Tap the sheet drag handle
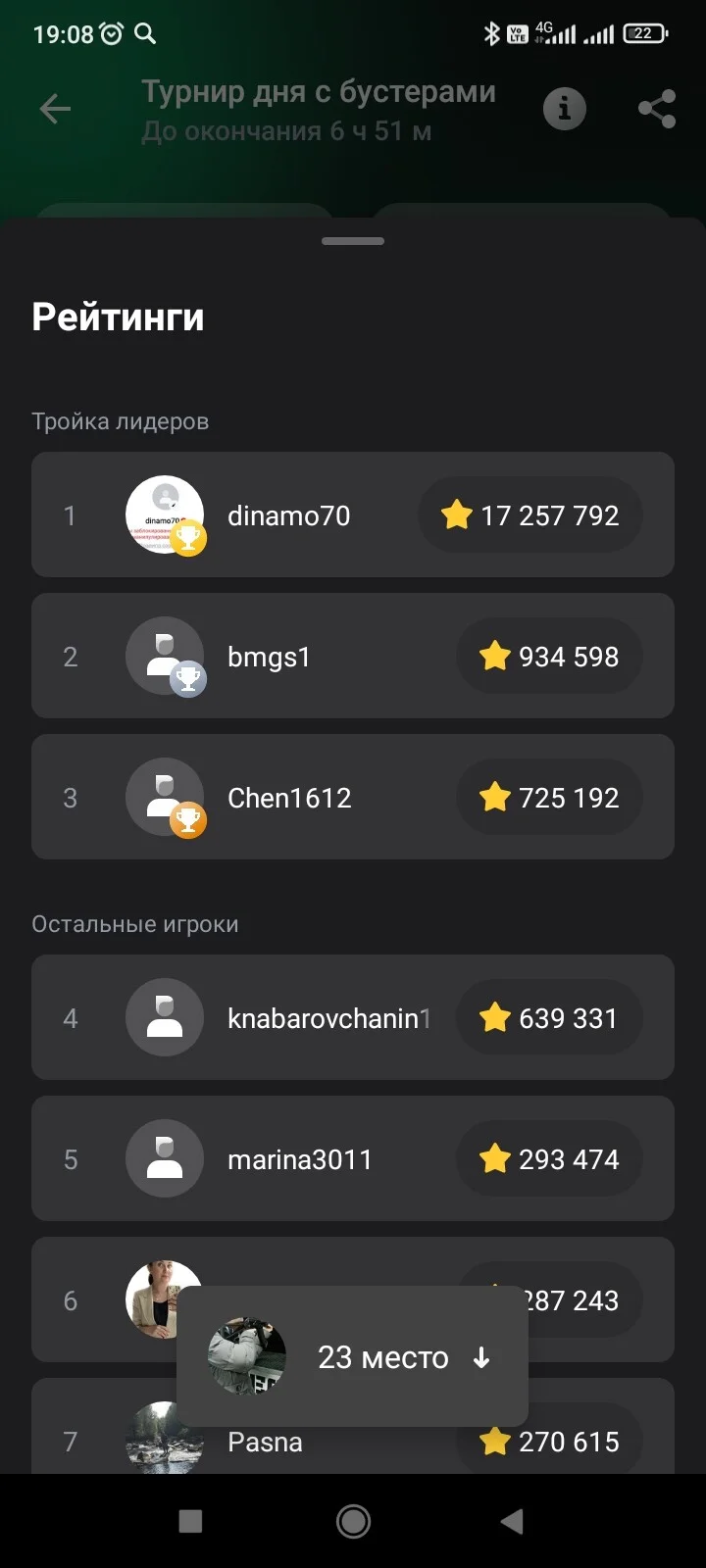Screen dimensions: 706x1568 353,241
